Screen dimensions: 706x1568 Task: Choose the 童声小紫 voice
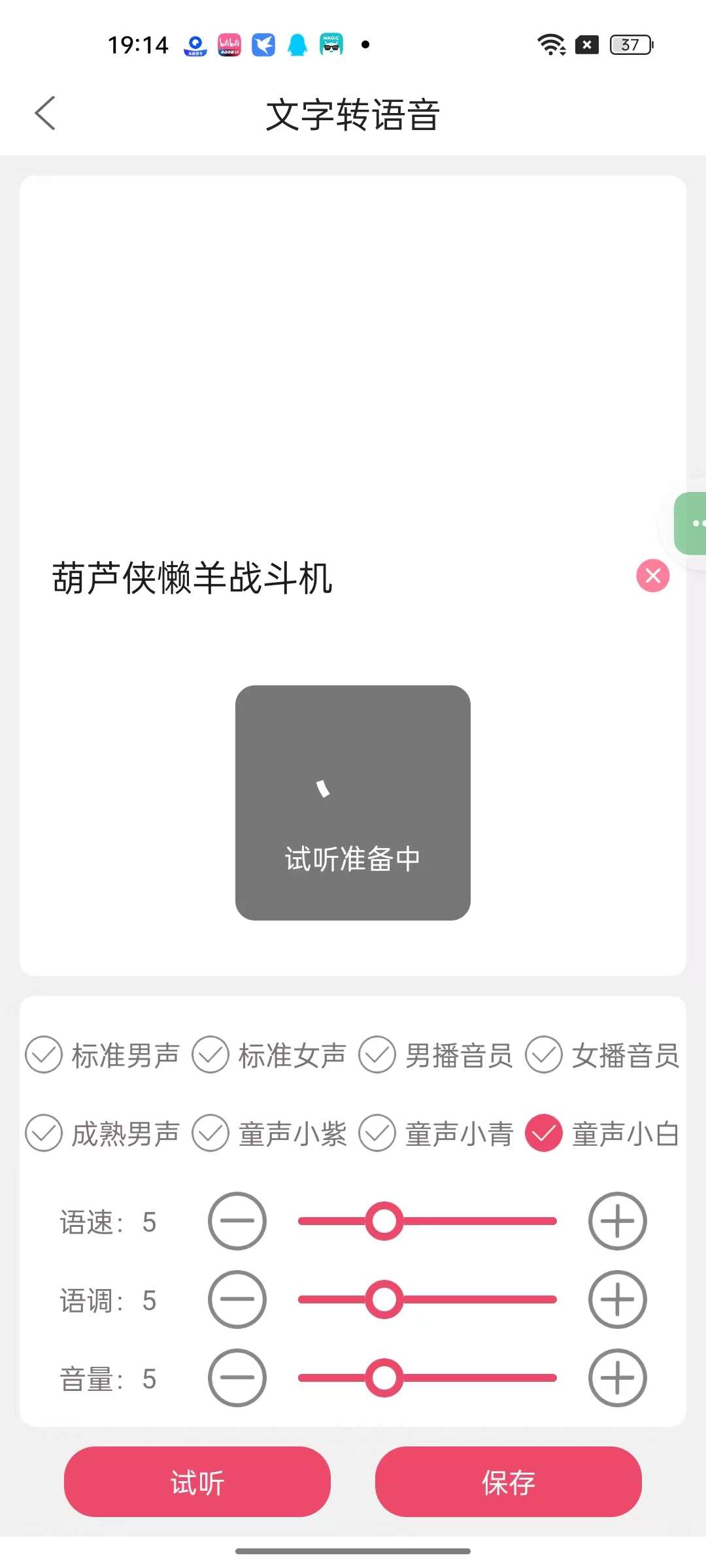(269, 1133)
